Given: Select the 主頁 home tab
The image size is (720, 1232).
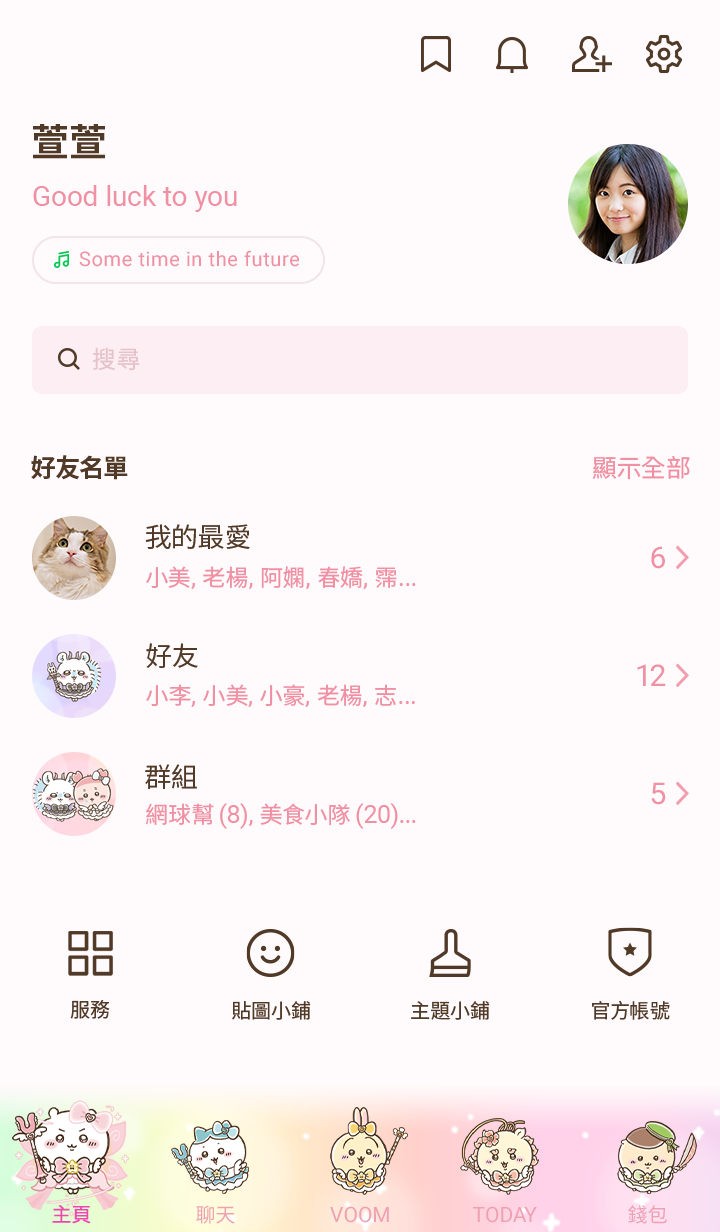Looking at the screenshot, I should (x=72, y=1164).
